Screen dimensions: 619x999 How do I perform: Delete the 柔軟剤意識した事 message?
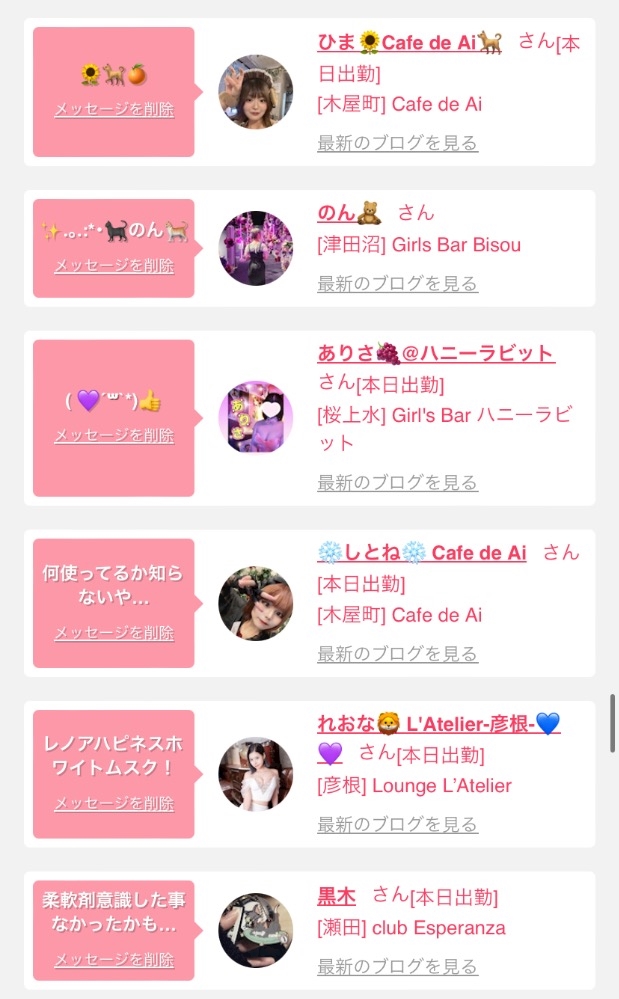114,960
